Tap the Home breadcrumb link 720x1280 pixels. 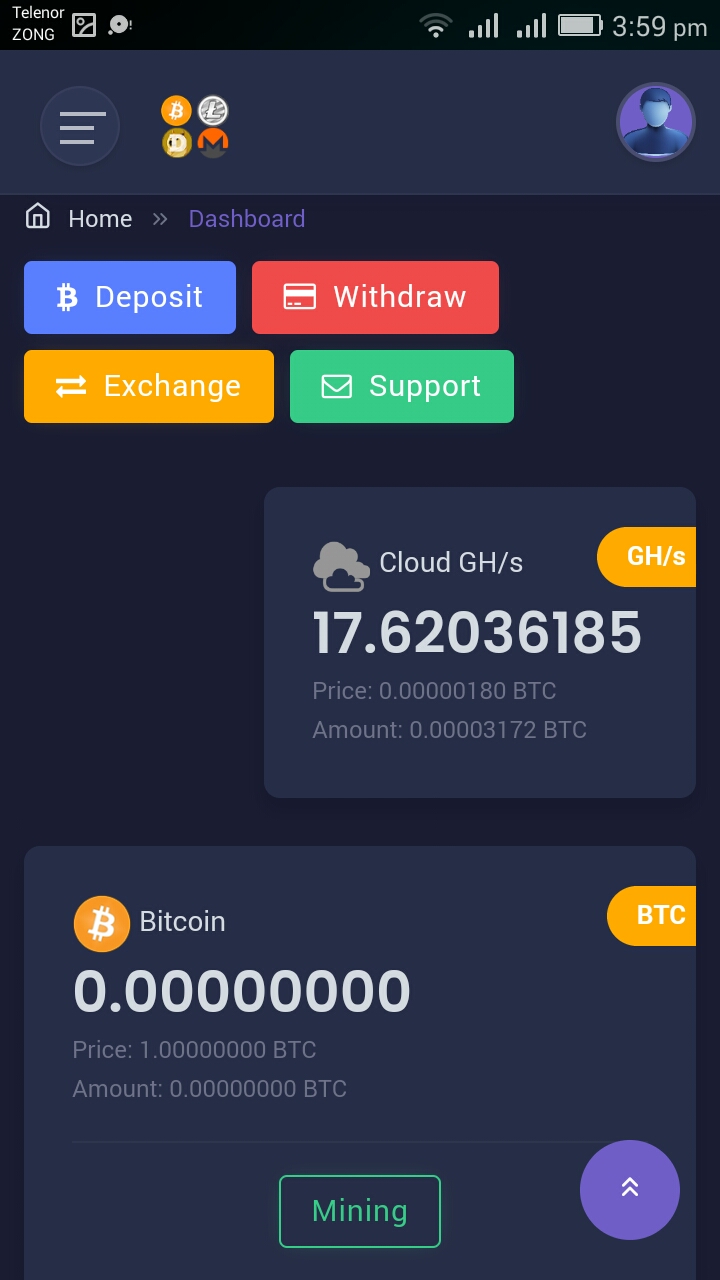point(99,218)
